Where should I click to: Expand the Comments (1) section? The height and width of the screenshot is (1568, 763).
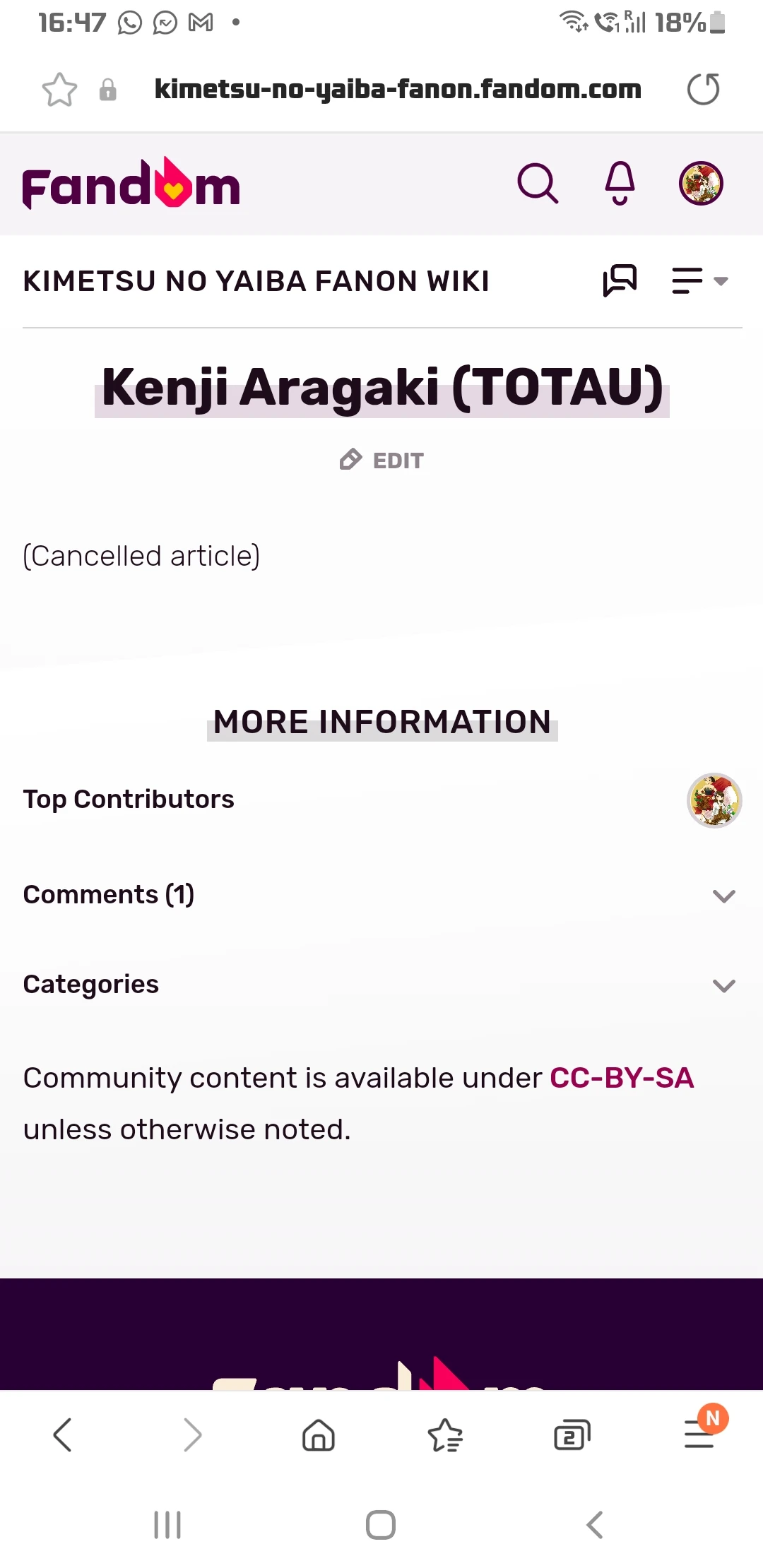click(x=723, y=896)
